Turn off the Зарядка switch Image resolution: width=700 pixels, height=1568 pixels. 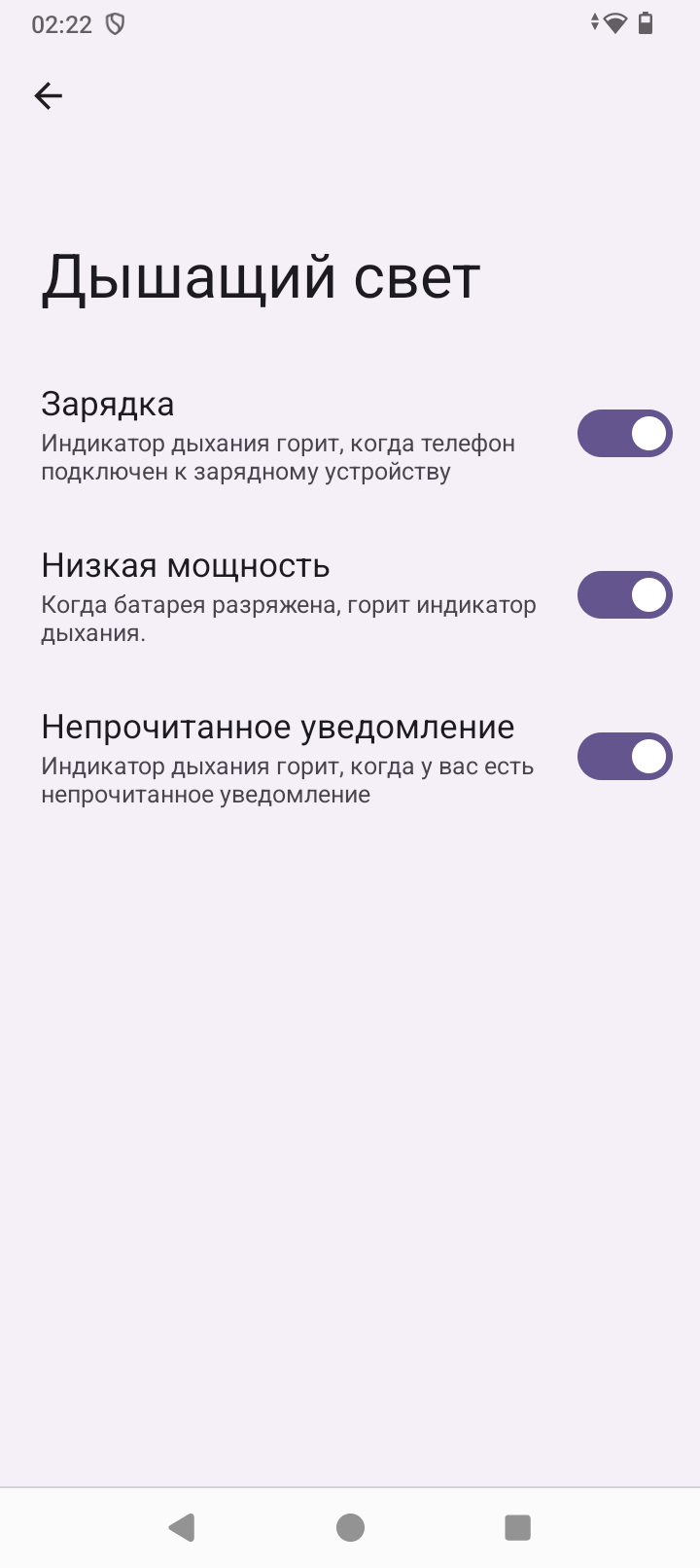coord(624,434)
